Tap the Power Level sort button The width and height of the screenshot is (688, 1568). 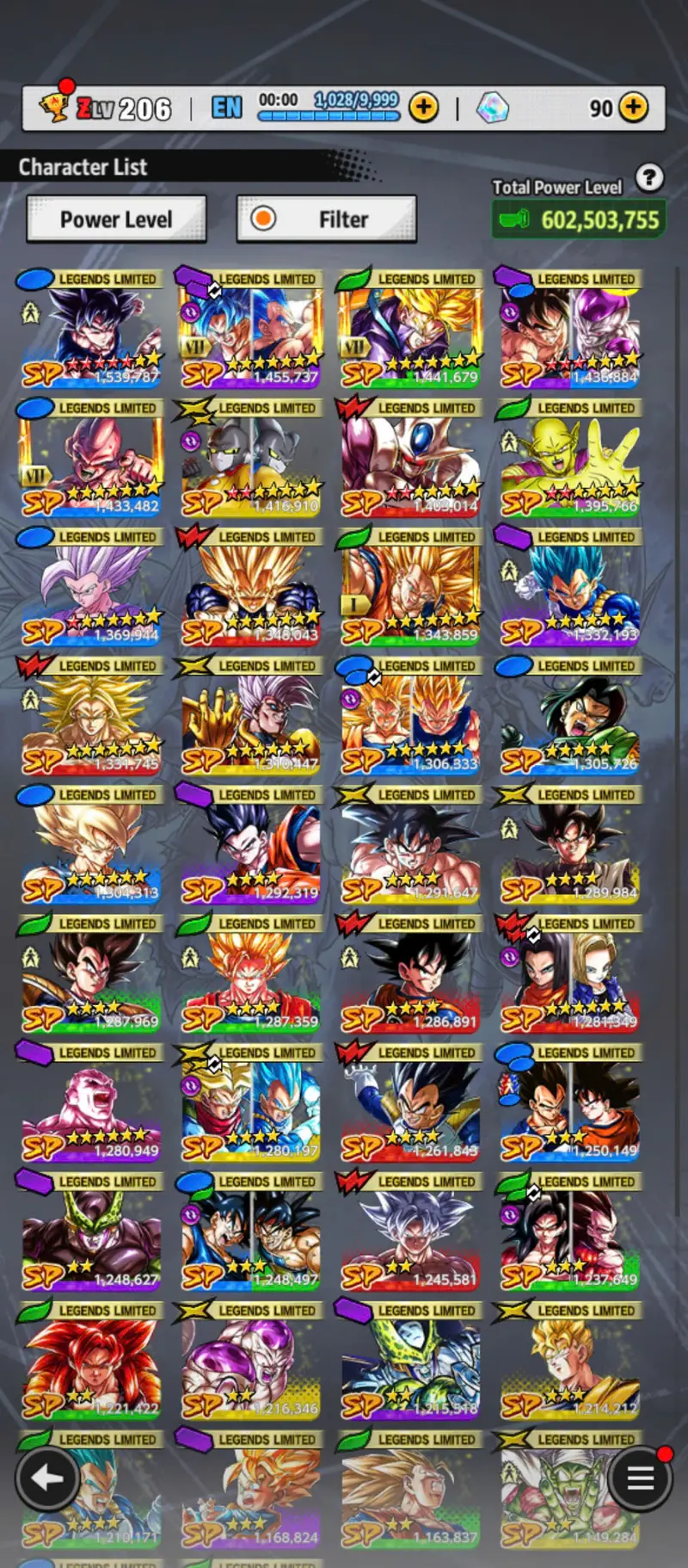point(116,219)
